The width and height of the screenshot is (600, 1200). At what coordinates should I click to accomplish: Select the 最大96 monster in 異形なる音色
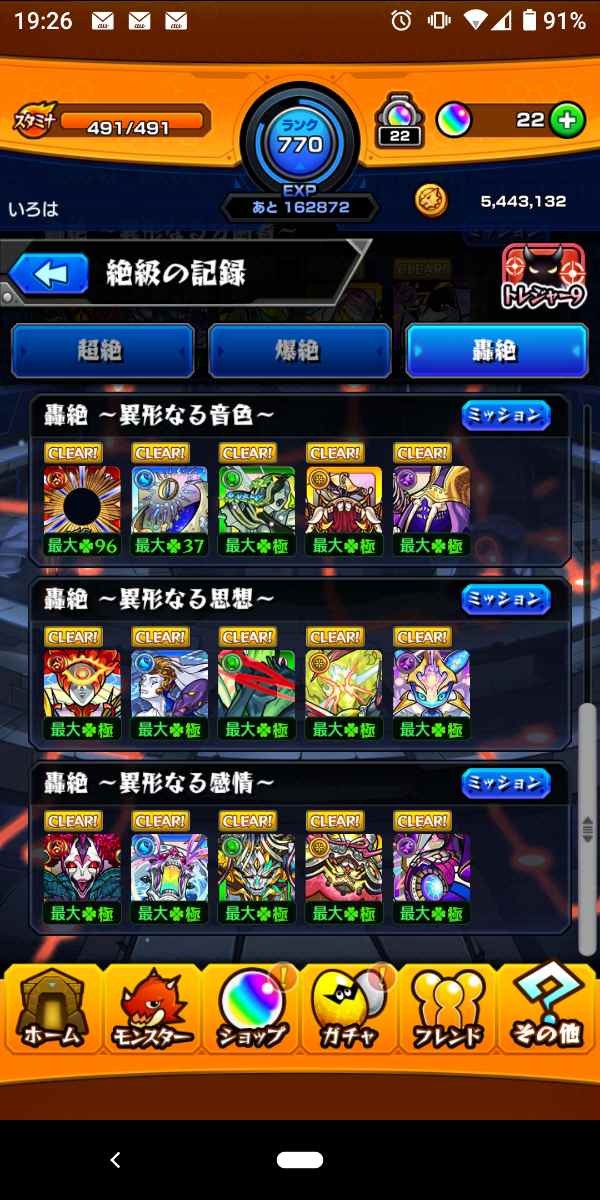pos(82,502)
